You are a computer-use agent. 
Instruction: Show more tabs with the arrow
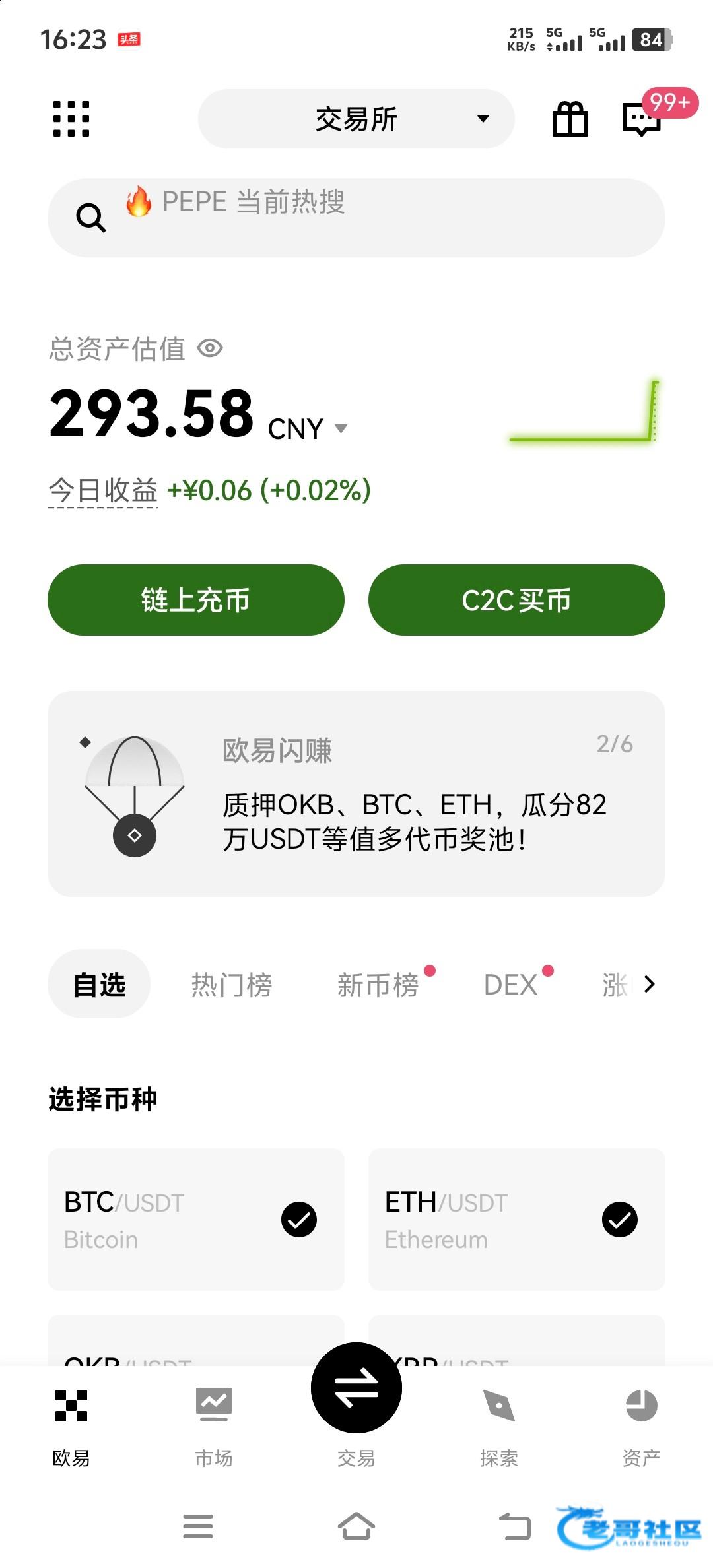pos(650,984)
